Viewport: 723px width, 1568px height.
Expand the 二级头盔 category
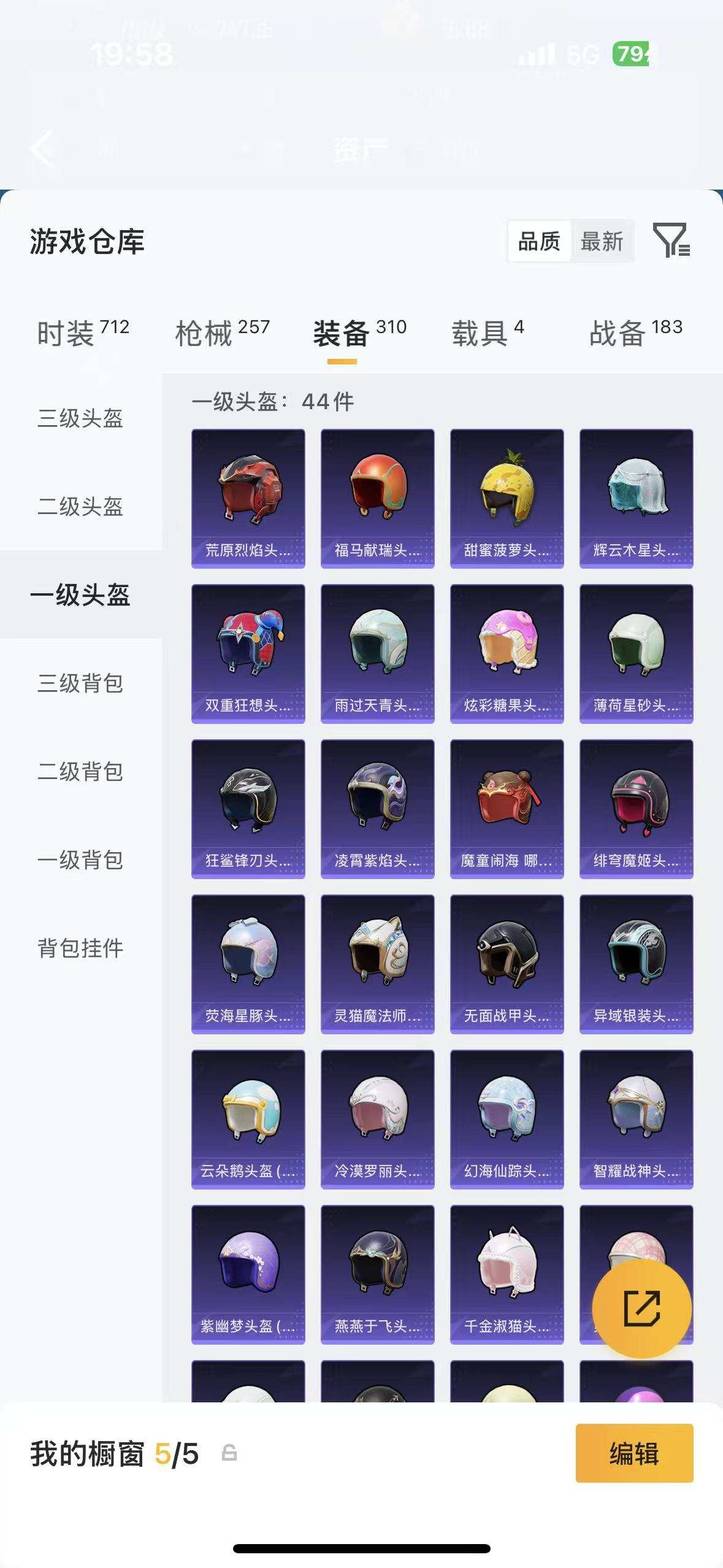(80, 506)
